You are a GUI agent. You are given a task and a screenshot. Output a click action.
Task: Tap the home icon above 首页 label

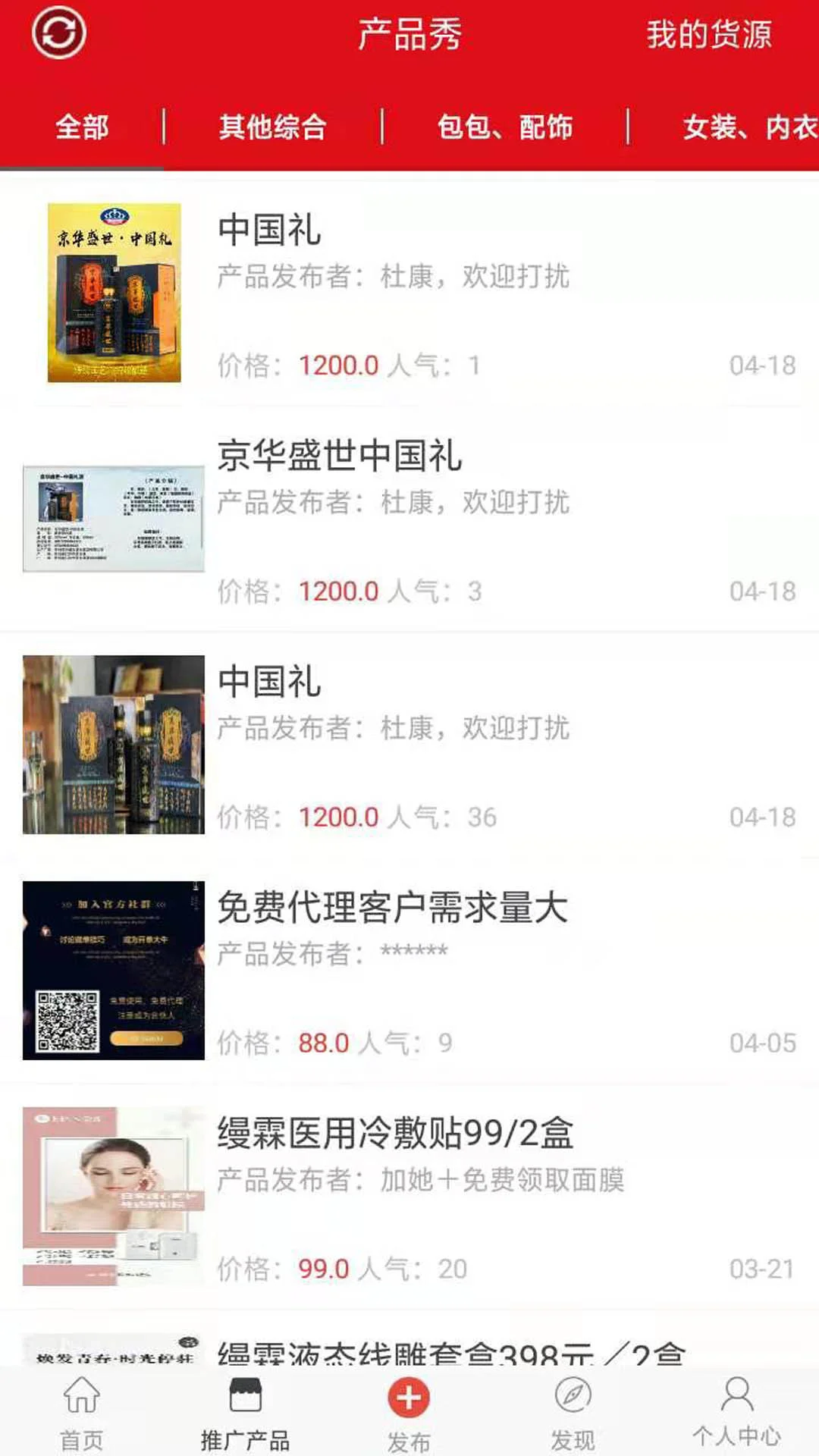coord(81,1399)
